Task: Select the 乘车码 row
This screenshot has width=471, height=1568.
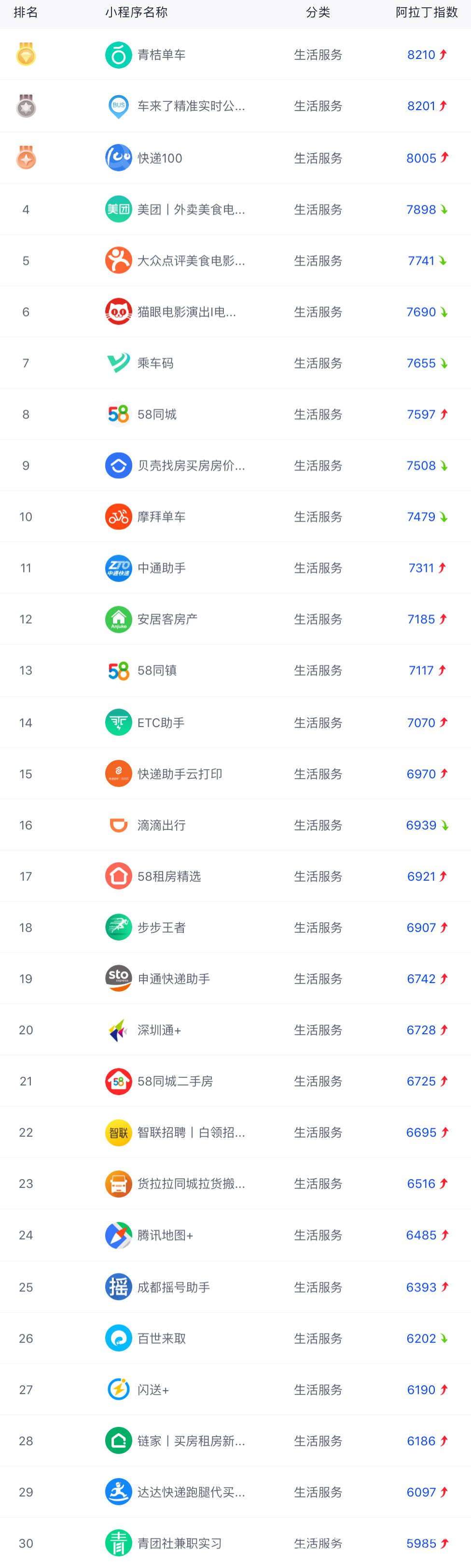Action: 155,363
